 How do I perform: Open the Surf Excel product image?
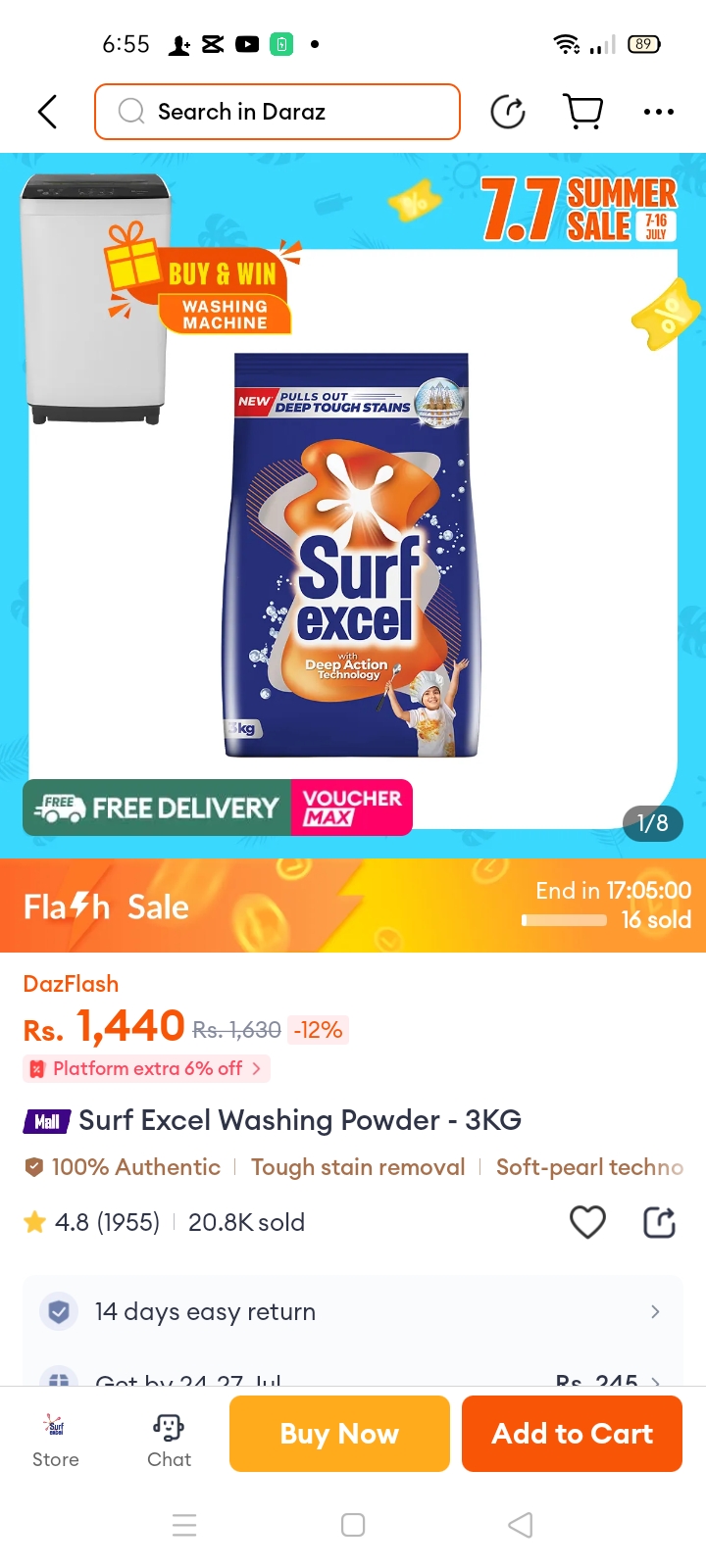pos(353,555)
